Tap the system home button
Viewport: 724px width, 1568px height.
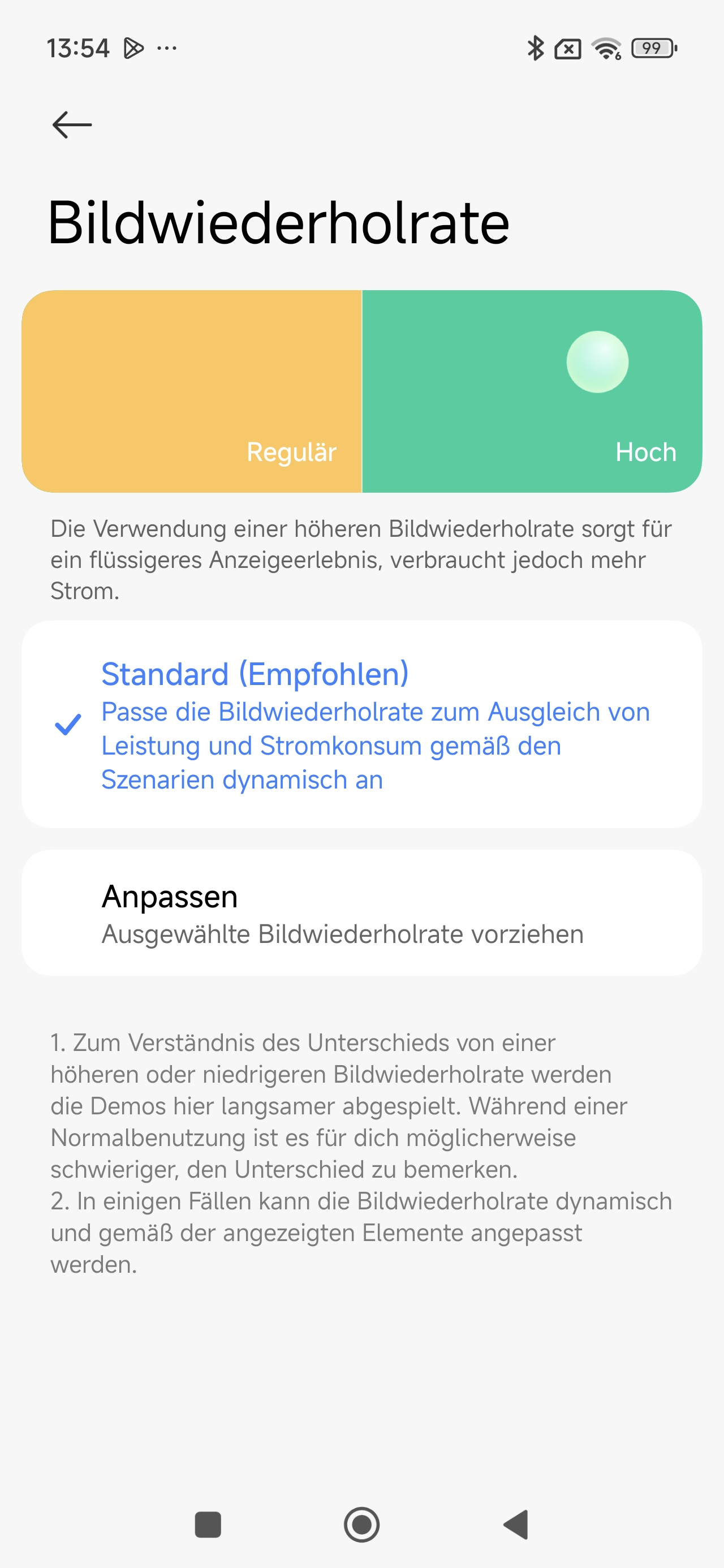point(361,1525)
